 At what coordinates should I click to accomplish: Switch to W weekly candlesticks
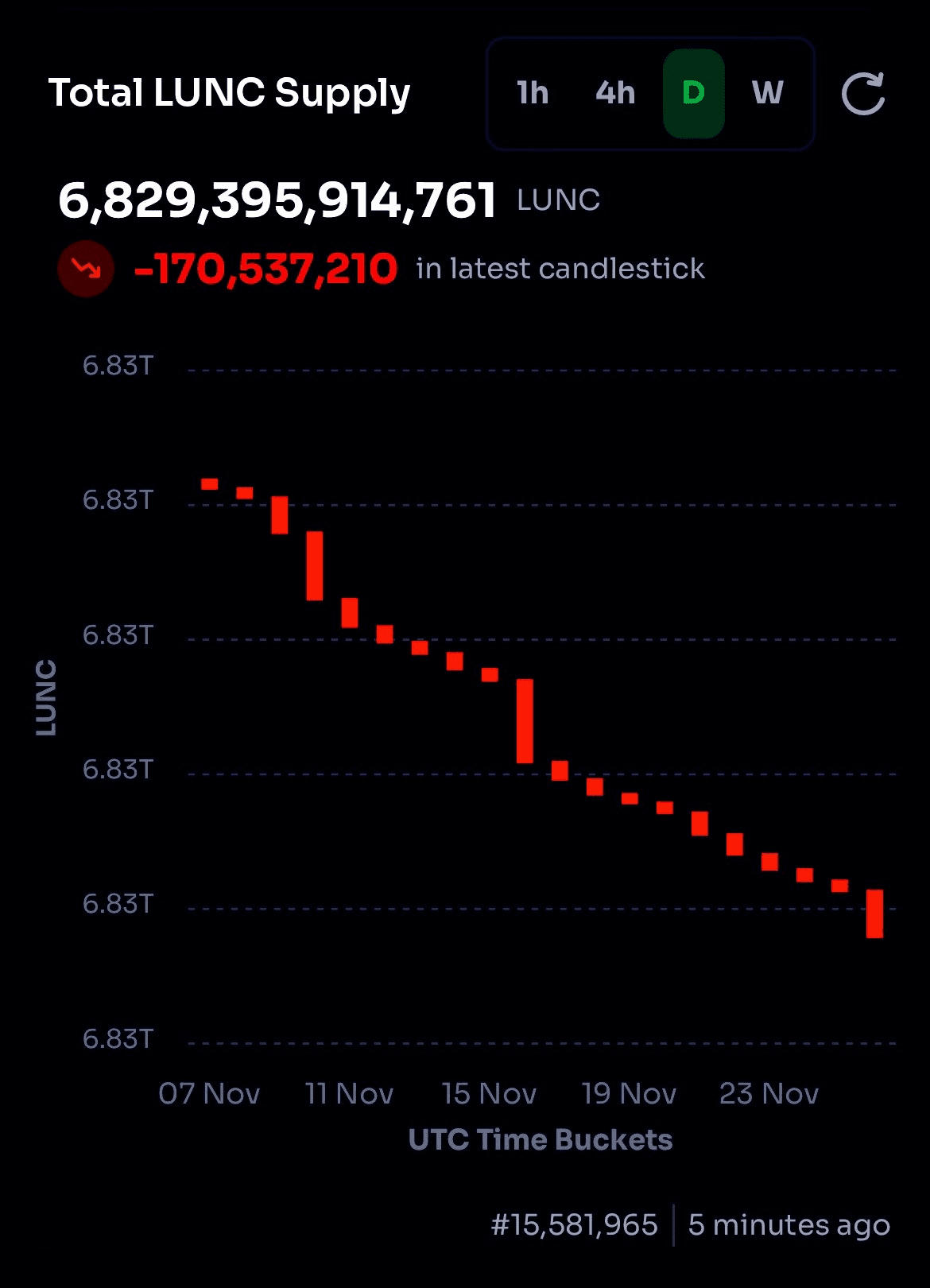coord(767,93)
